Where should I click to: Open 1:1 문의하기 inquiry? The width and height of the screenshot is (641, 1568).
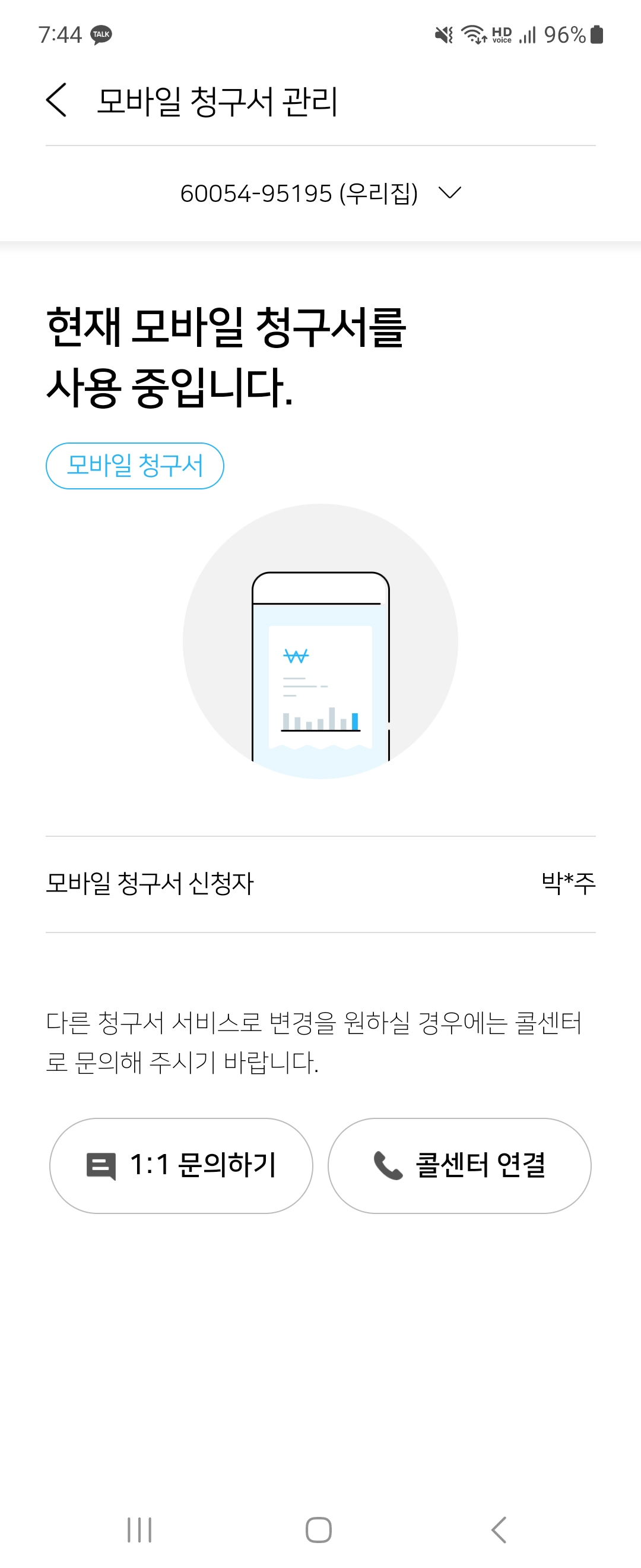point(181,1165)
